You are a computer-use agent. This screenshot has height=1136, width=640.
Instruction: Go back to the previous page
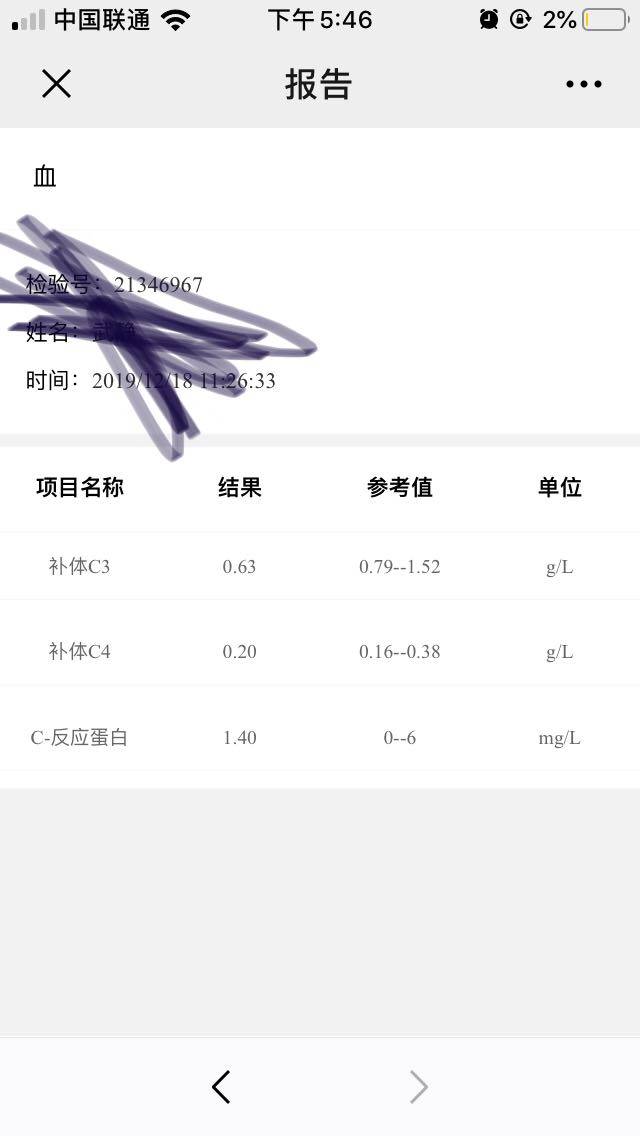click(221, 1087)
